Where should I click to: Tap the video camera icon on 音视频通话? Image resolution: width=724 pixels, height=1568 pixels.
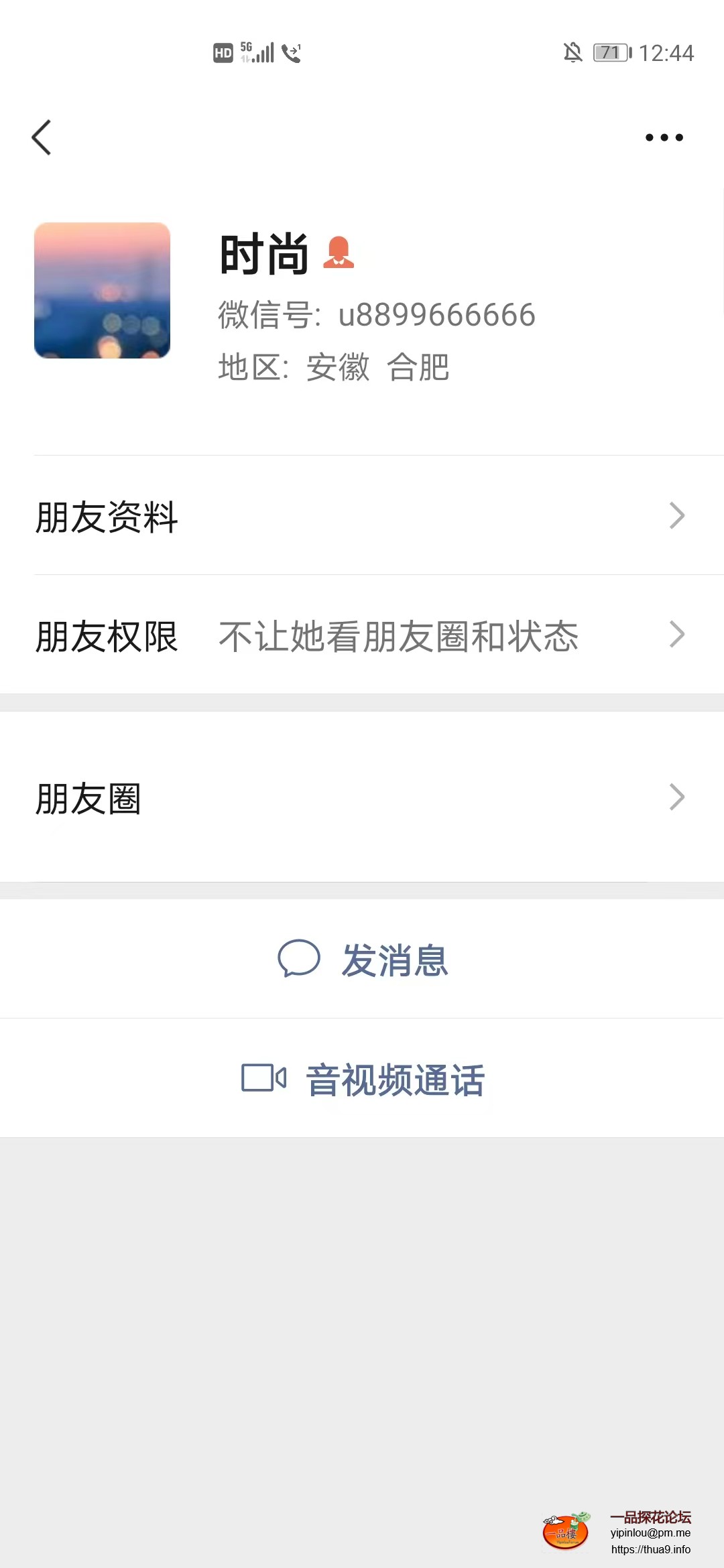(x=263, y=1079)
